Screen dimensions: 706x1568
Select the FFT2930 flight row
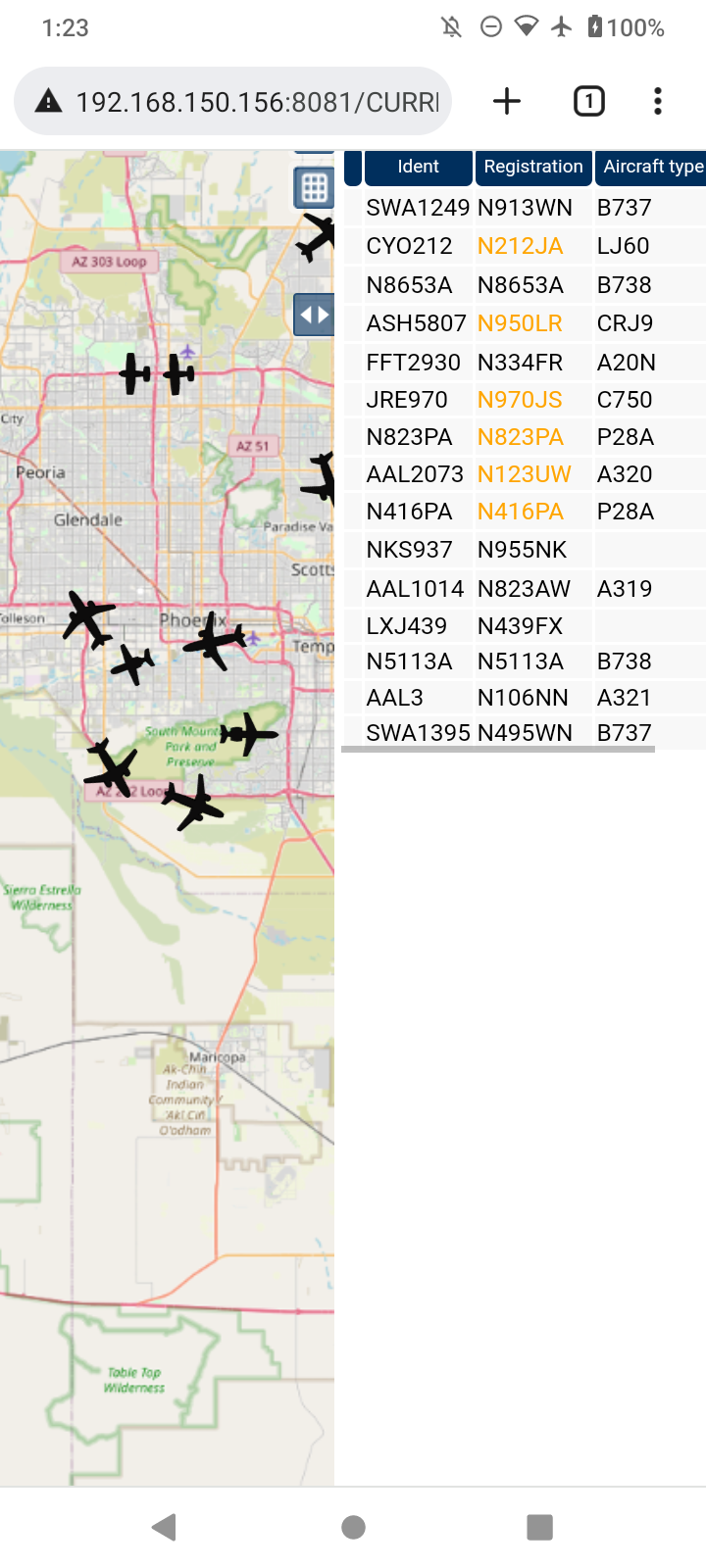tap(525, 363)
